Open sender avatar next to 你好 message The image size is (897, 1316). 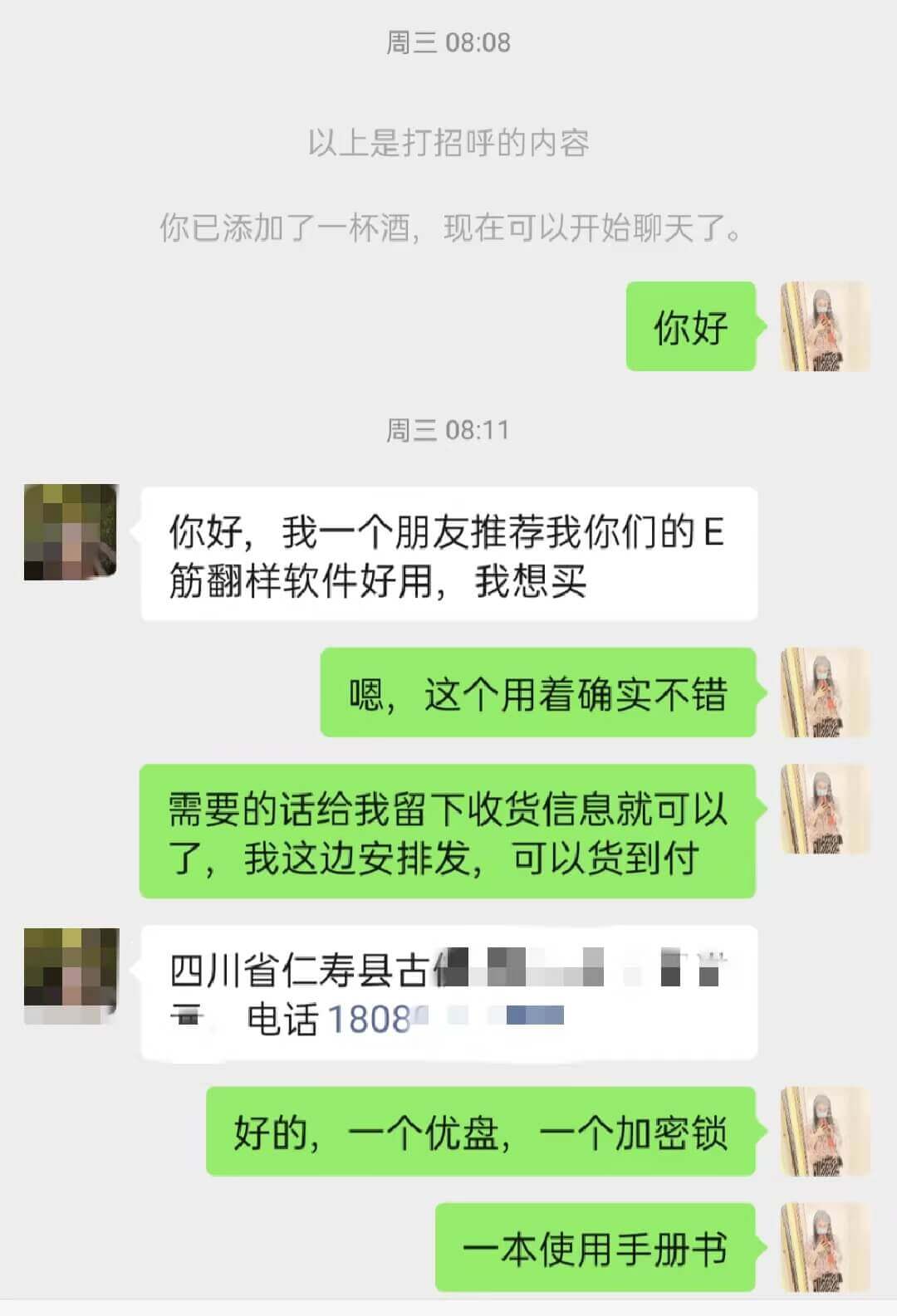(824, 326)
